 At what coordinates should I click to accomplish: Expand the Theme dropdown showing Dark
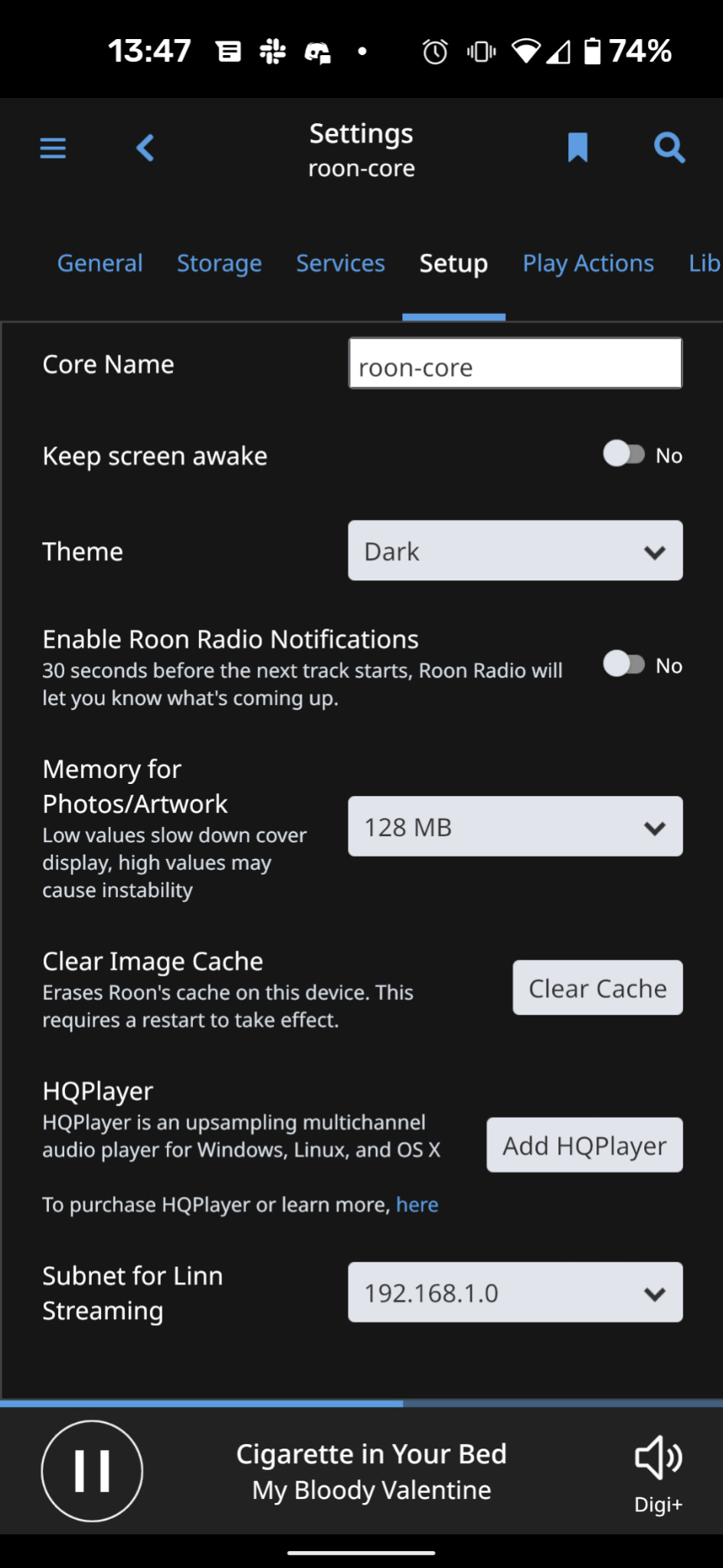click(x=515, y=550)
